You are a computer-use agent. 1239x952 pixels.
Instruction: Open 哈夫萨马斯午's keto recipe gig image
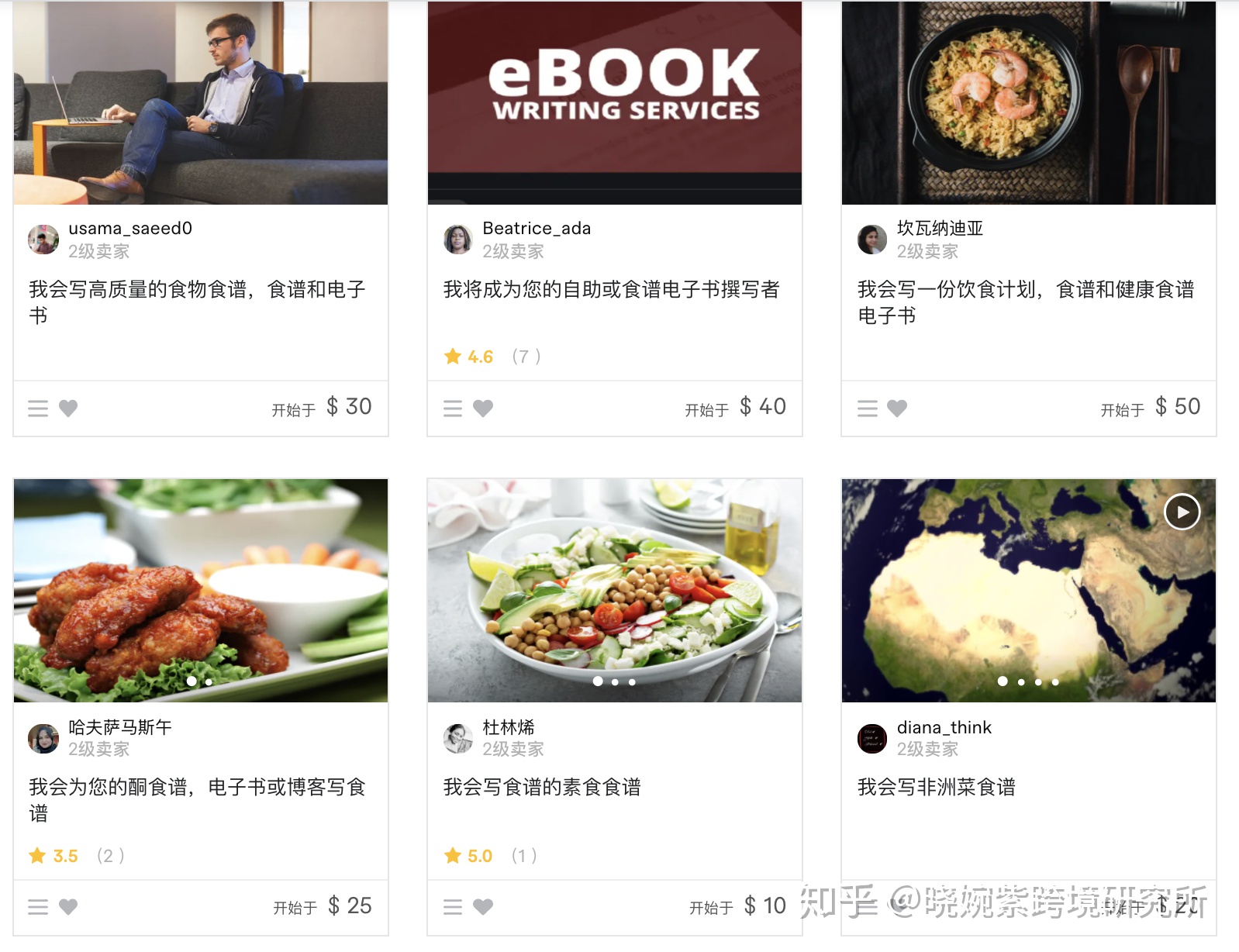click(200, 590)
